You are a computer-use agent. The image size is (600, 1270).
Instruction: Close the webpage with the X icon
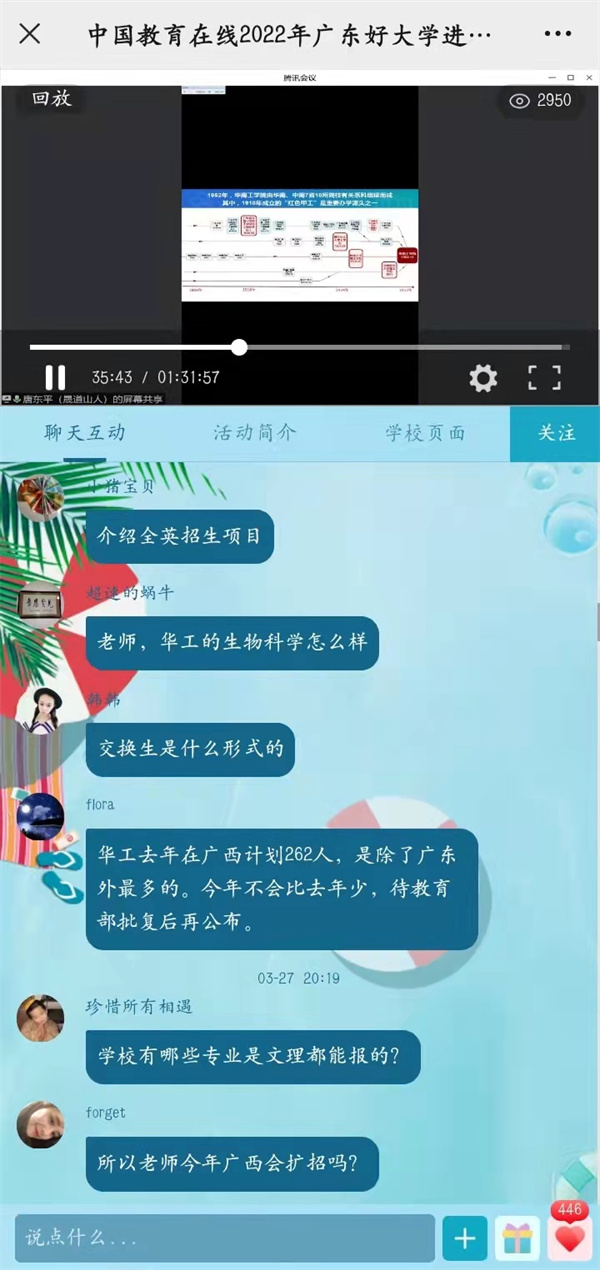tap(30, 34)
